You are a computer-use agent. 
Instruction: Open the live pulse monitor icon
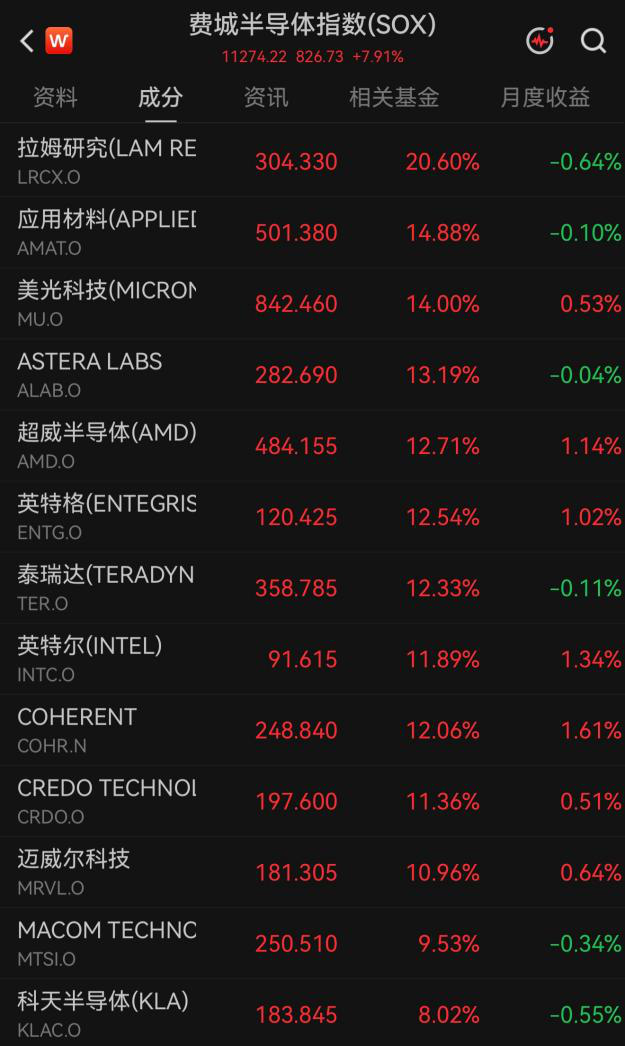point(540,41)
